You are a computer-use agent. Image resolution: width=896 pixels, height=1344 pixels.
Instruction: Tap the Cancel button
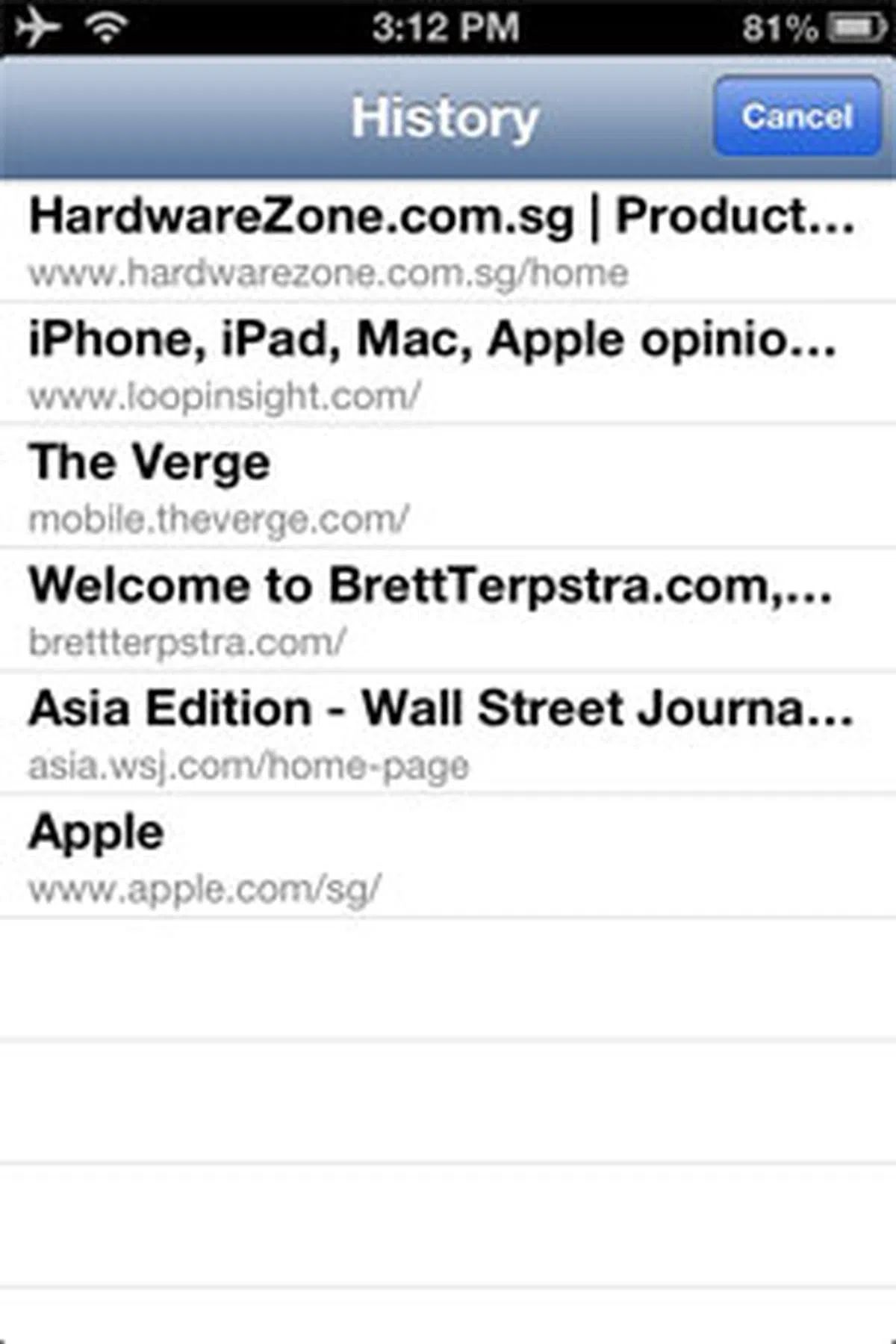point(797,116)
